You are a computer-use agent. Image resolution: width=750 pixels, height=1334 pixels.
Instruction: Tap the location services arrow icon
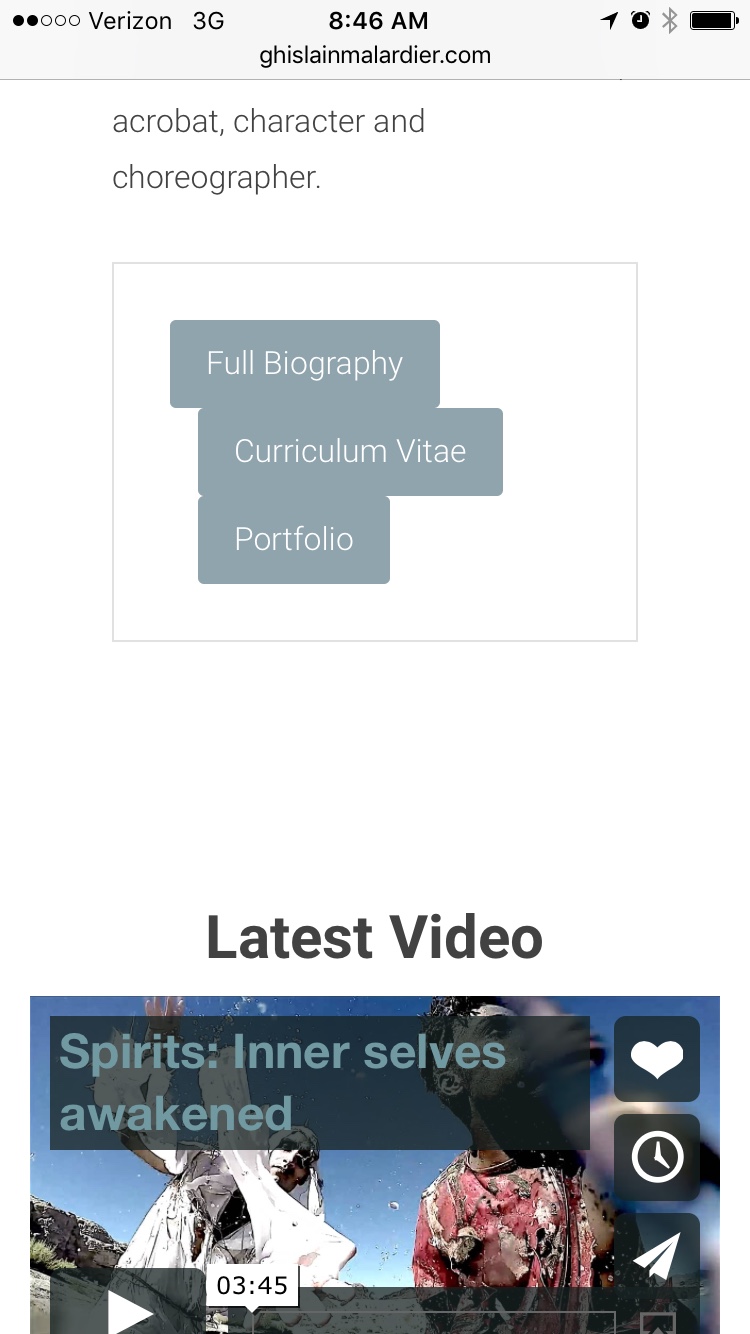(x=609, y=19)
